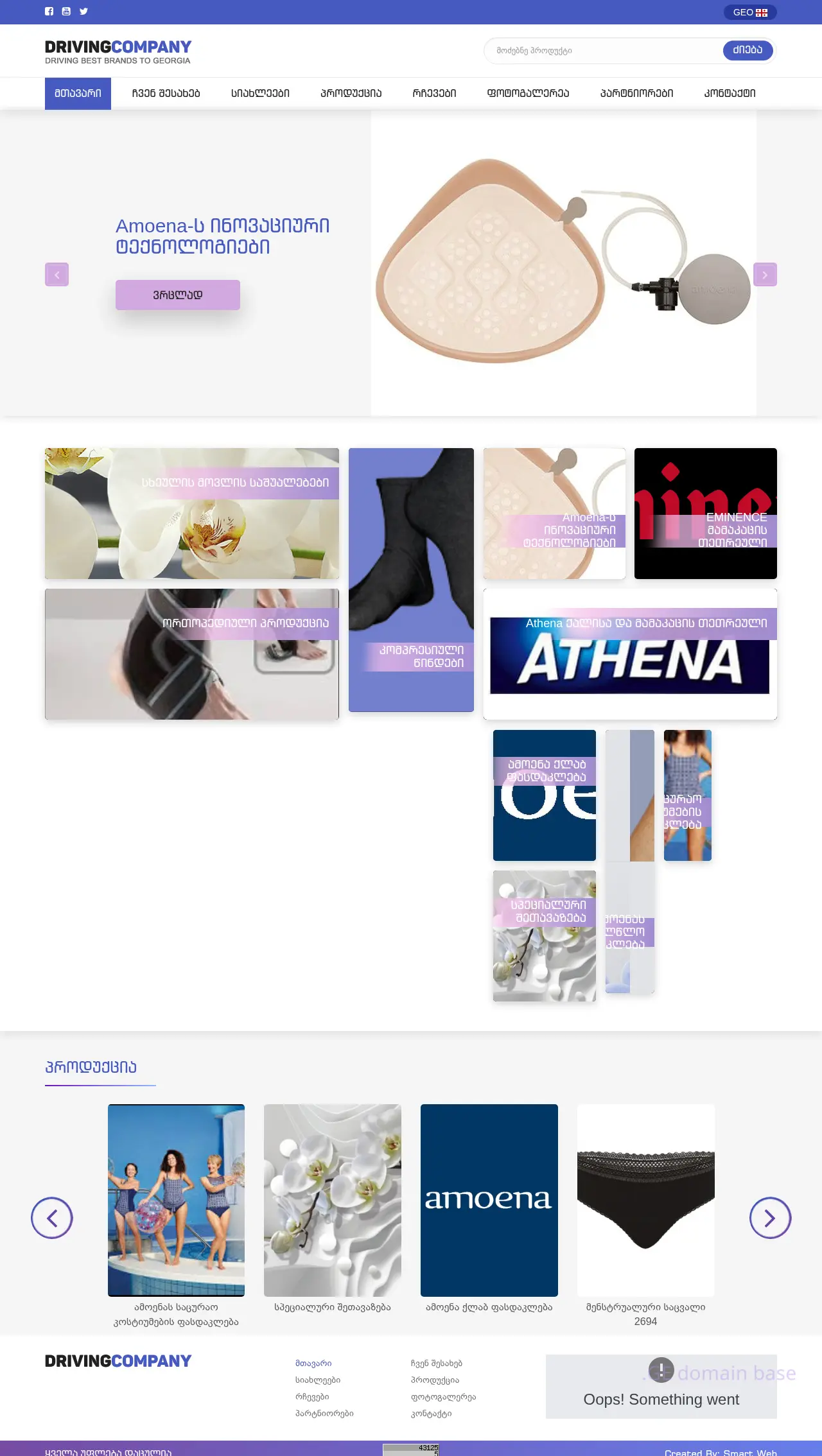The image size is (822, 1456).
Task: Tap the ვრცლად button on the banner
Action: (x=178, y=295)
